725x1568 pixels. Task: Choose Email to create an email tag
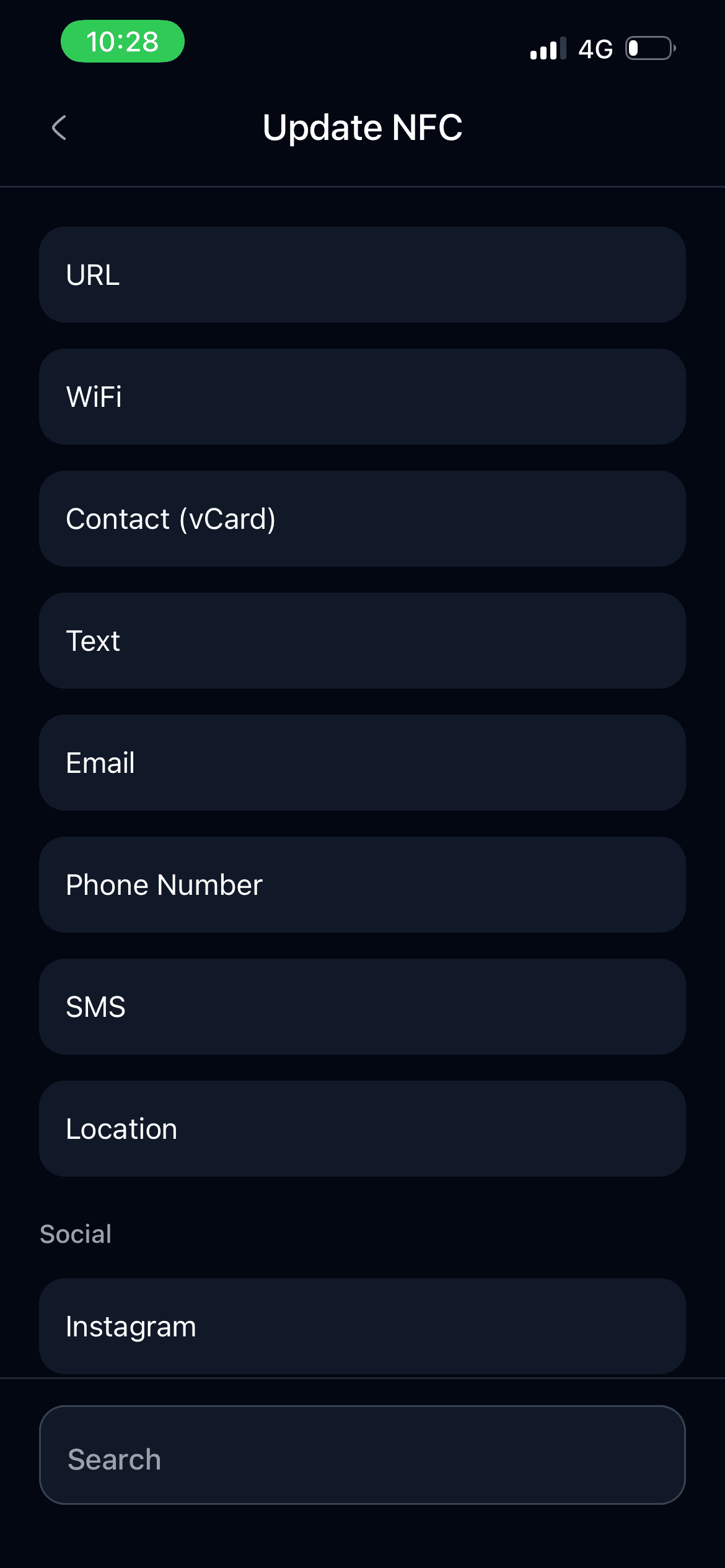tap(362, 762)
